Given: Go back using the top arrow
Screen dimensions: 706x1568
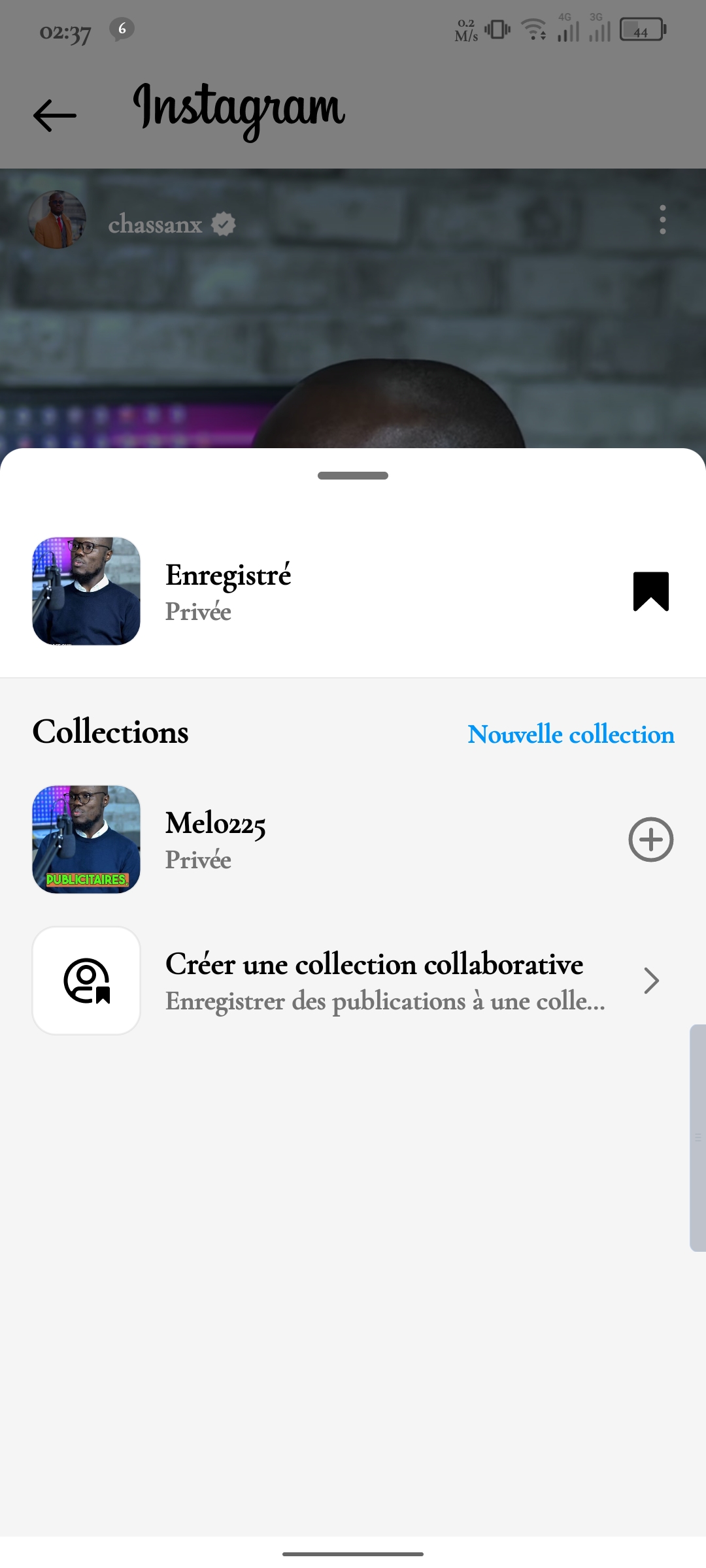Looking at the screenshot, I should pyautogui.click(x=55, y=116).
